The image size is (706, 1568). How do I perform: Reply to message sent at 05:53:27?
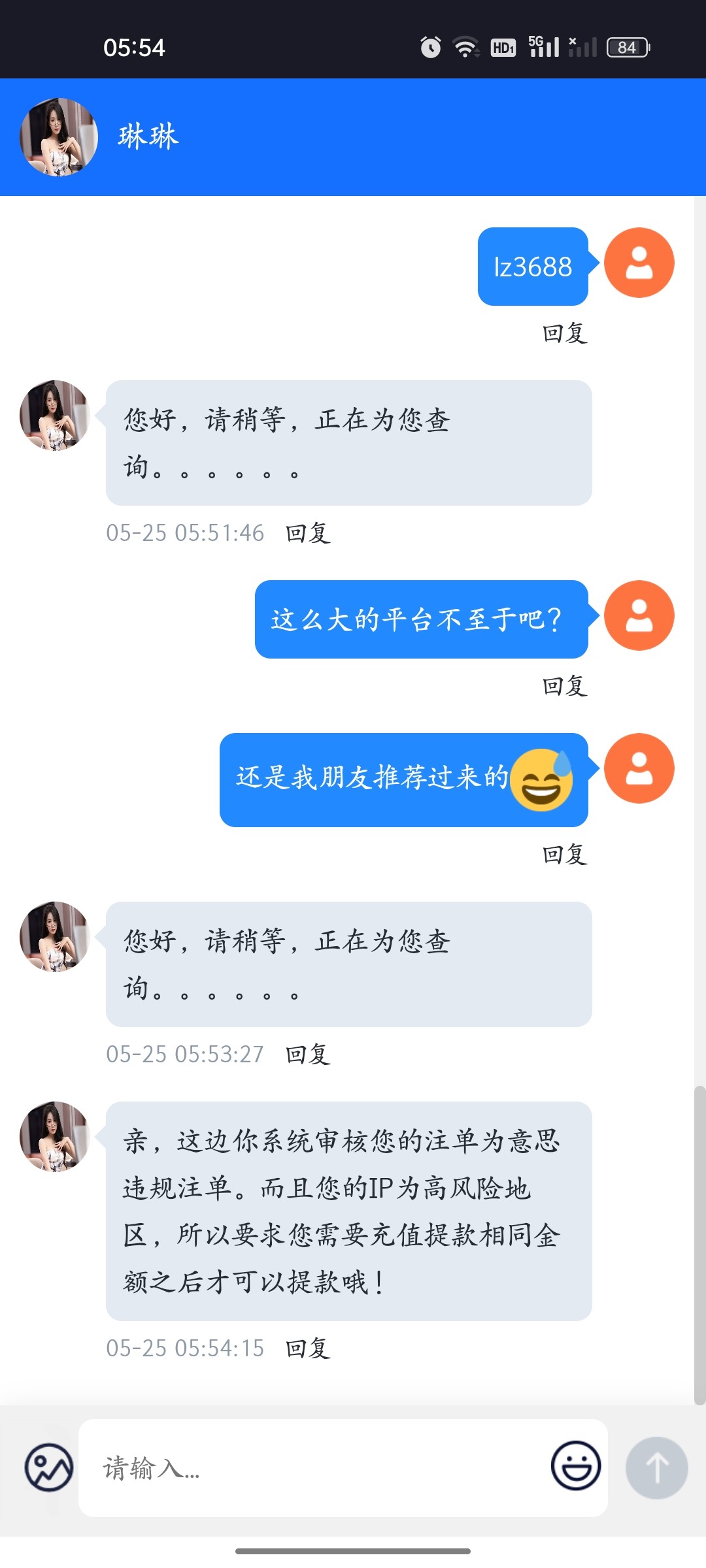(308, 1054)
